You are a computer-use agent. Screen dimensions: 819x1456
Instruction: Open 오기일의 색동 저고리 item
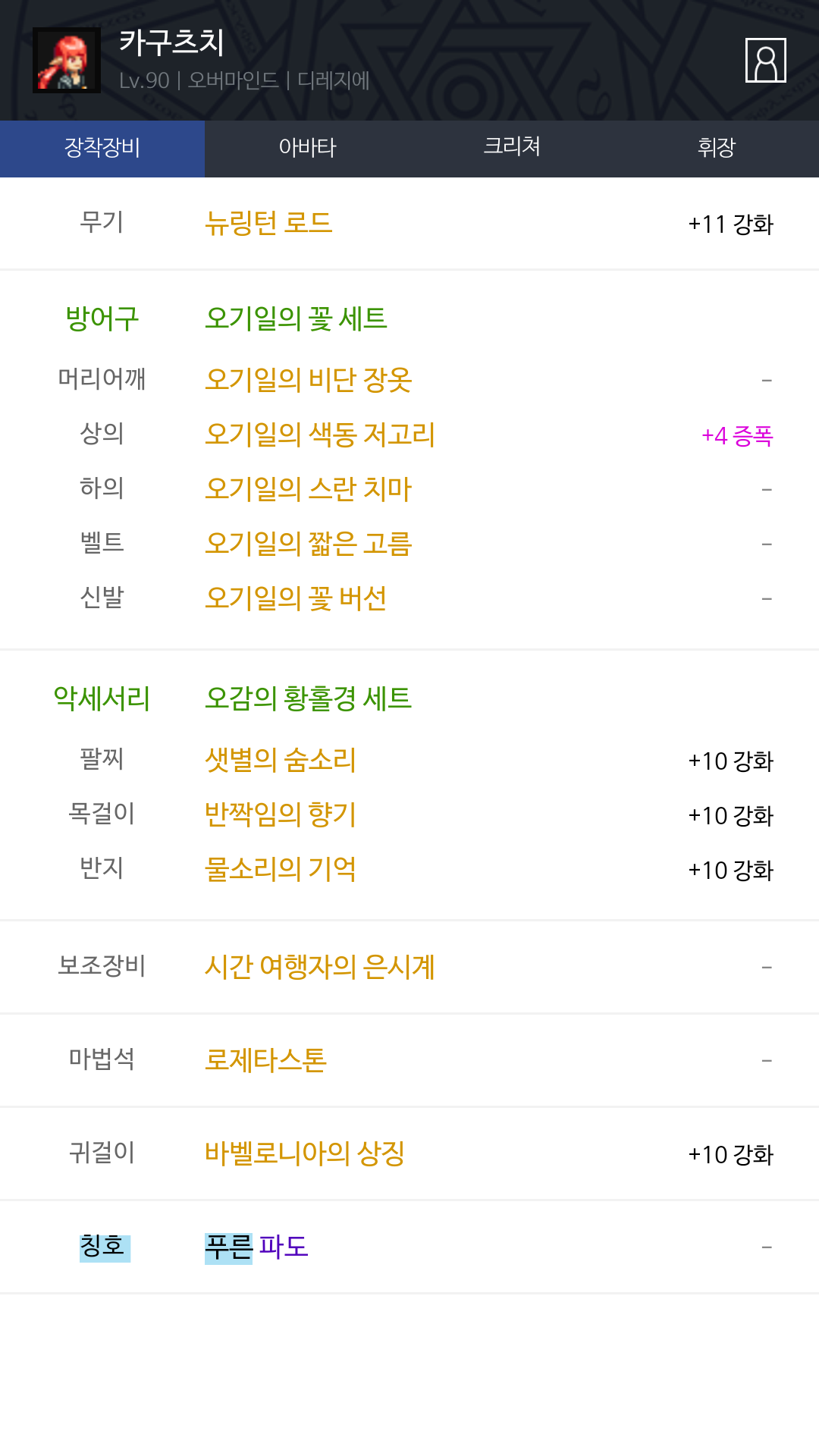320,434
